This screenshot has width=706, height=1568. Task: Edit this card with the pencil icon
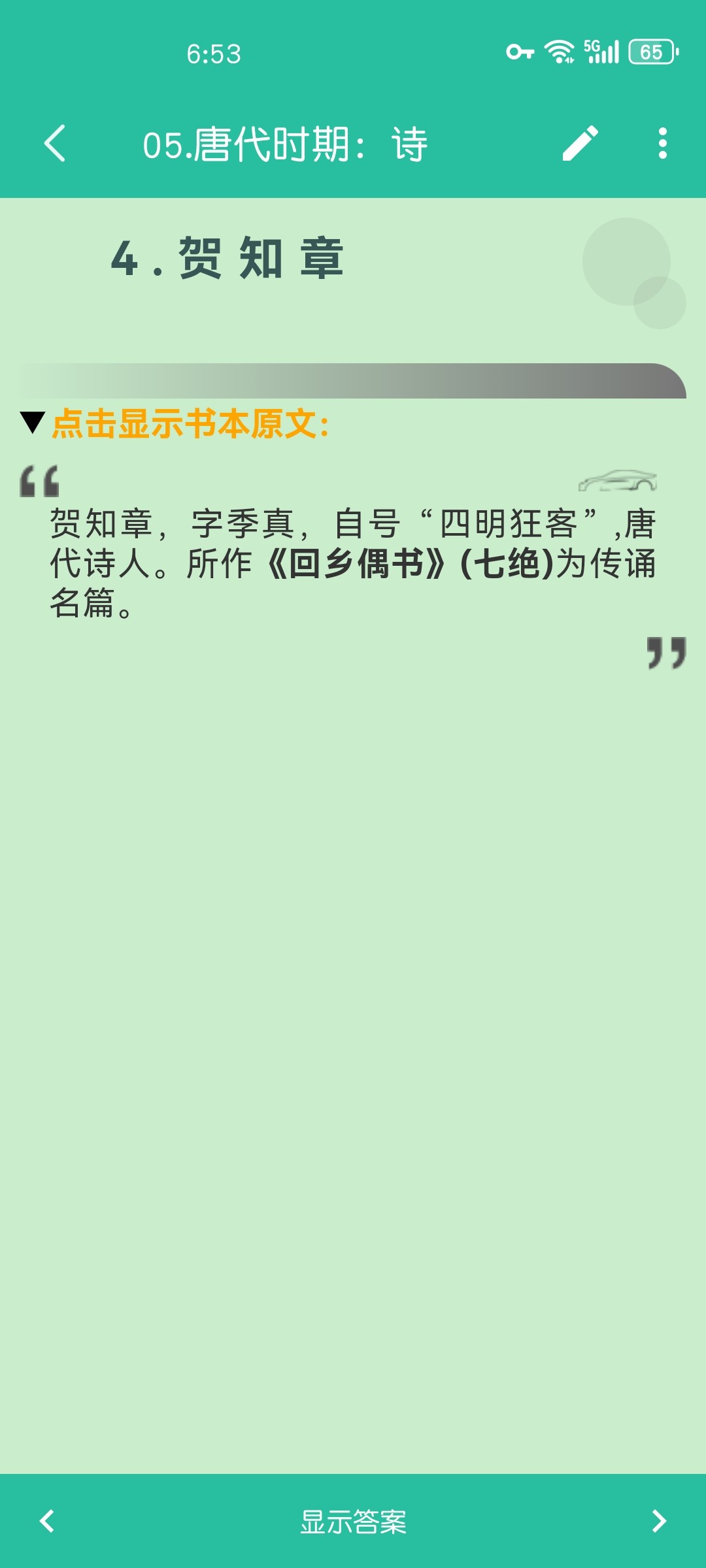(580, 143)
